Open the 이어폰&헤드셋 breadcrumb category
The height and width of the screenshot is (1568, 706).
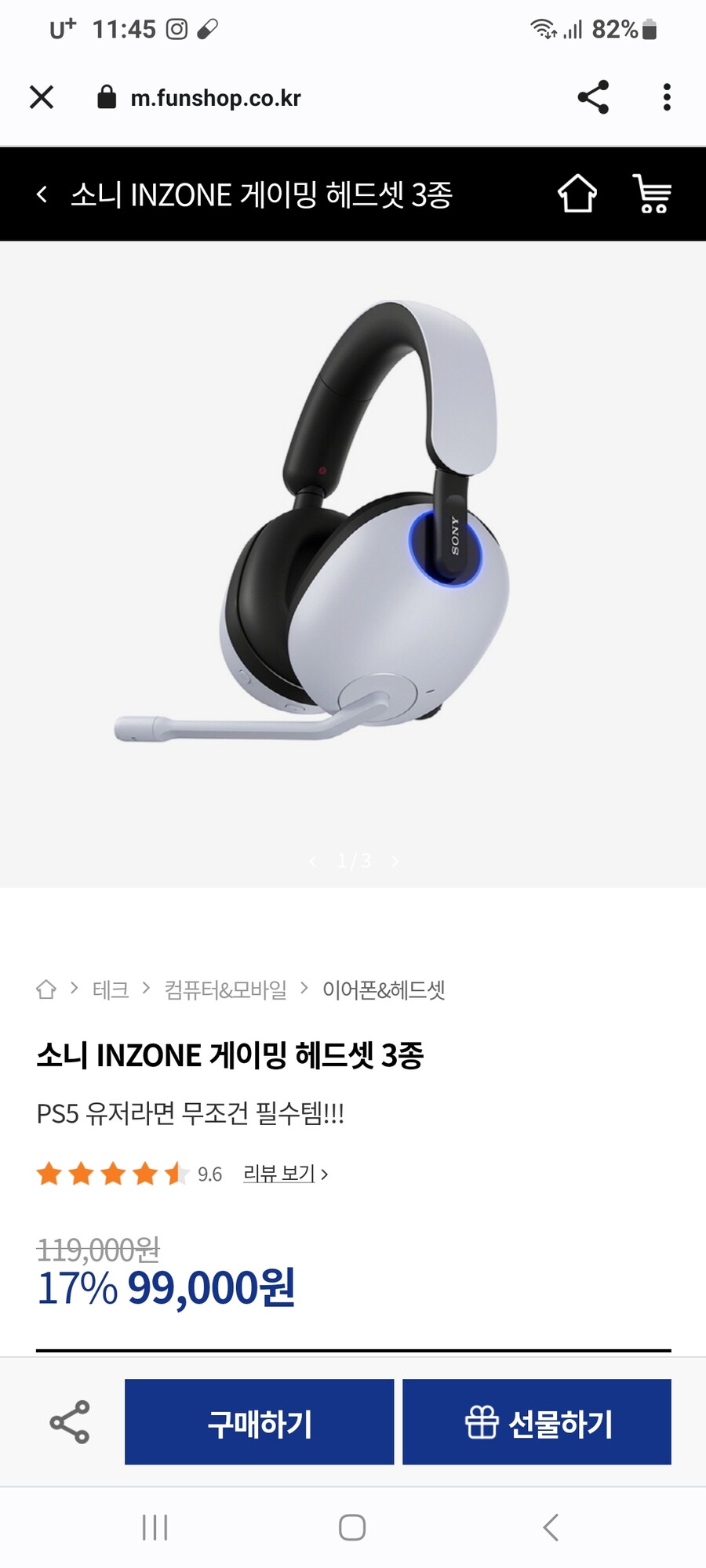pos(384,989)
